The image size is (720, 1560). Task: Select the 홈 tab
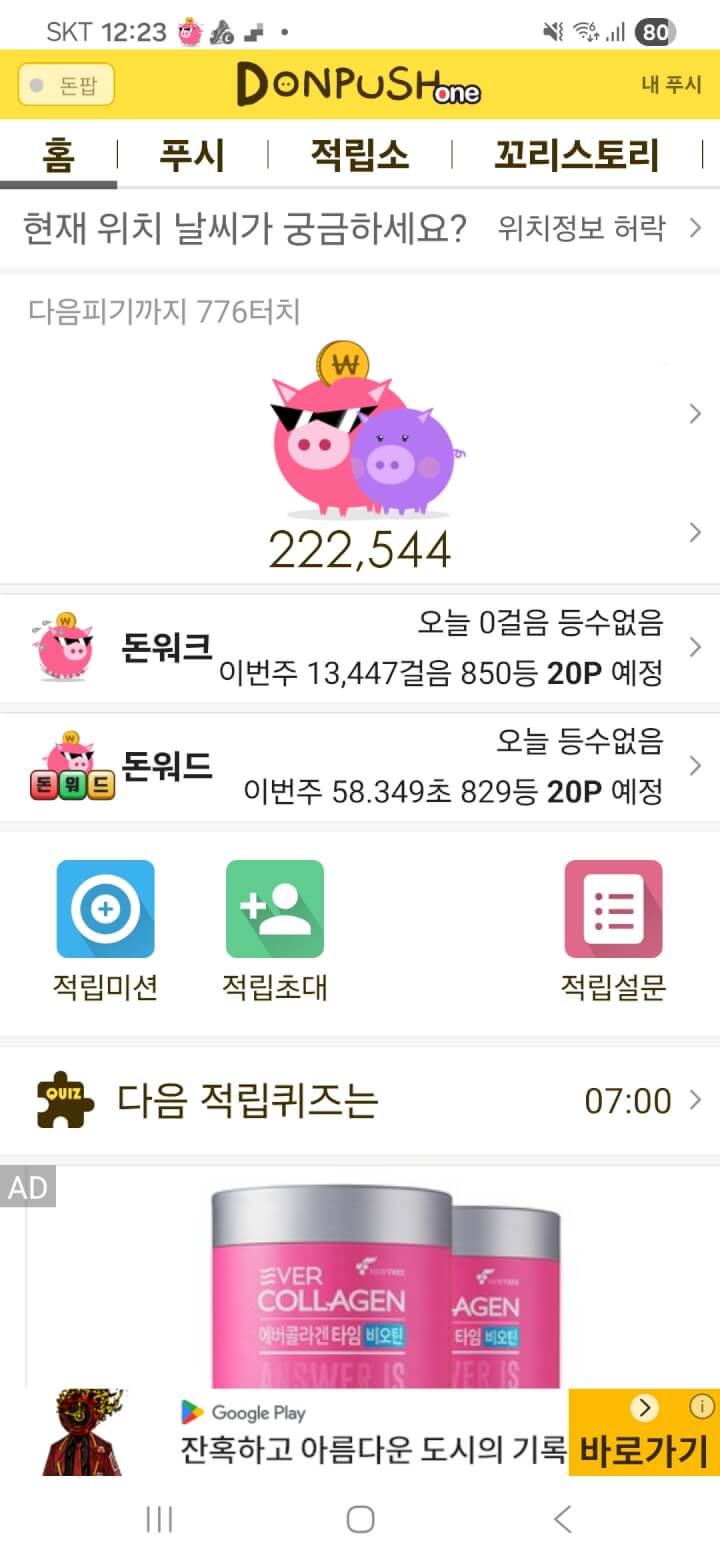coord(58,156)
